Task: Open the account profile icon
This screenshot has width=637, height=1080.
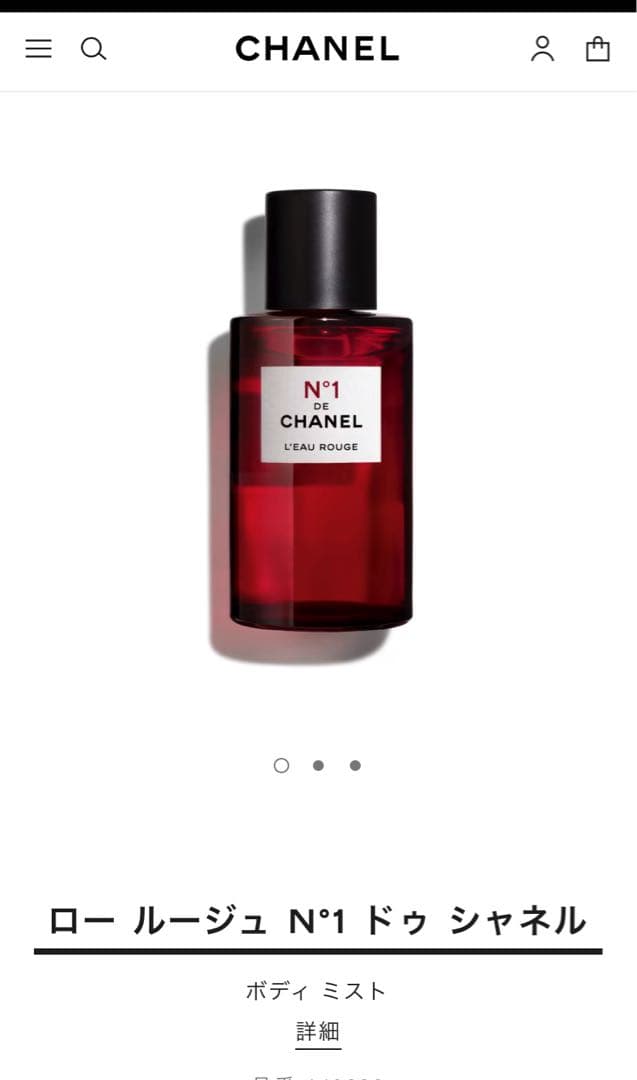Action: coord(542,48)
